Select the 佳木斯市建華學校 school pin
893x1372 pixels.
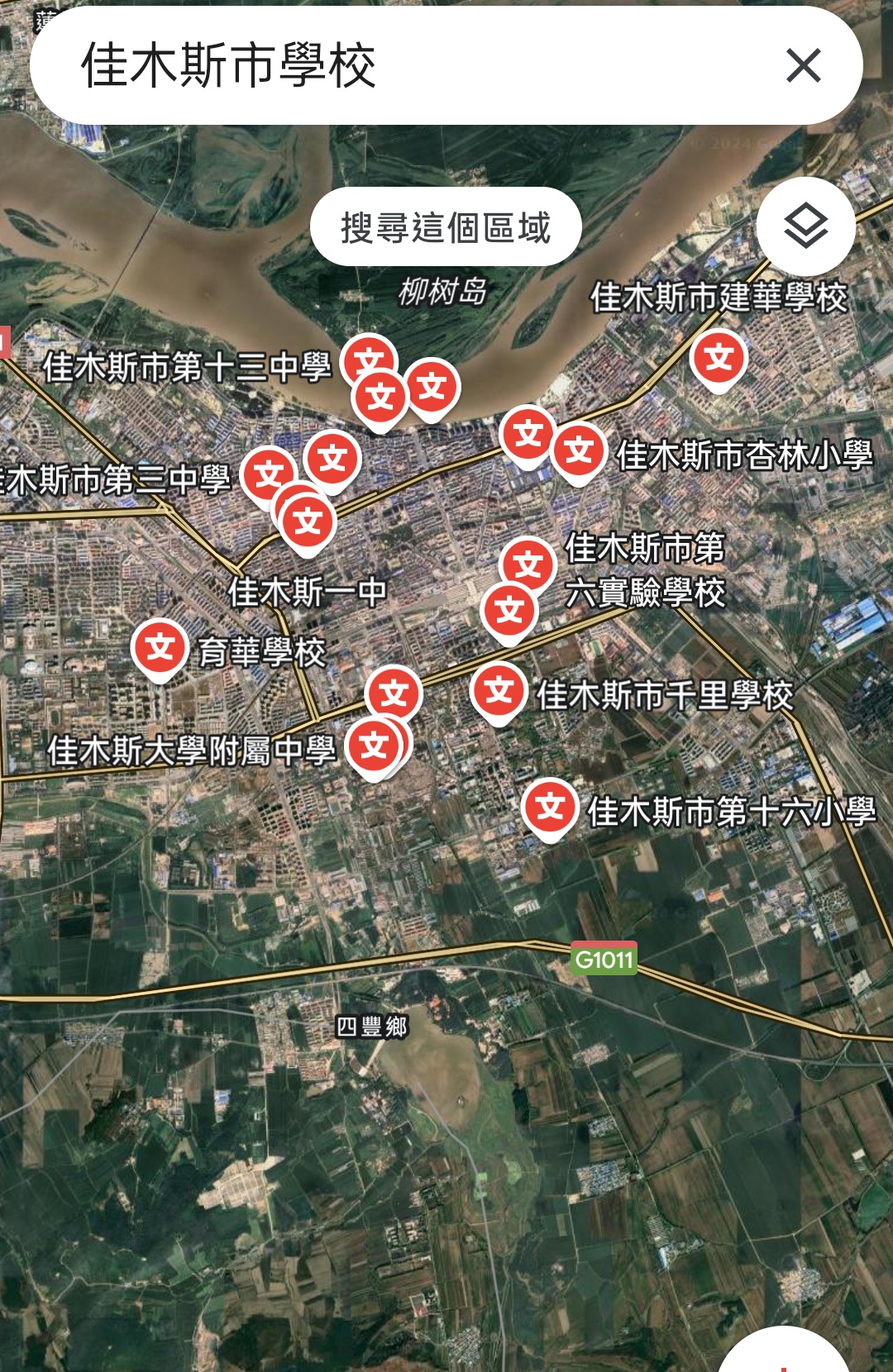(719, 358)
